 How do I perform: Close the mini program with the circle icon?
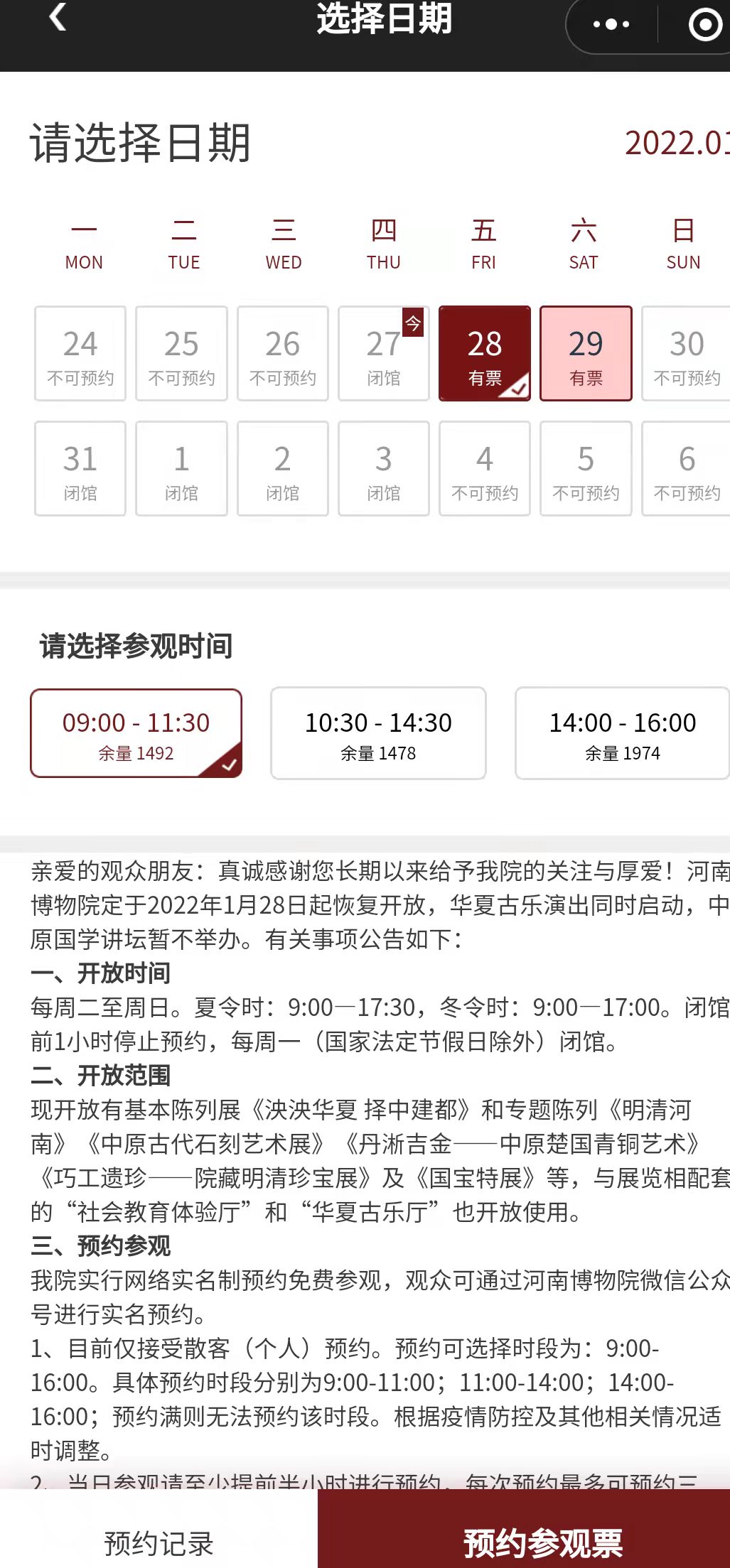tap(704, 25)
